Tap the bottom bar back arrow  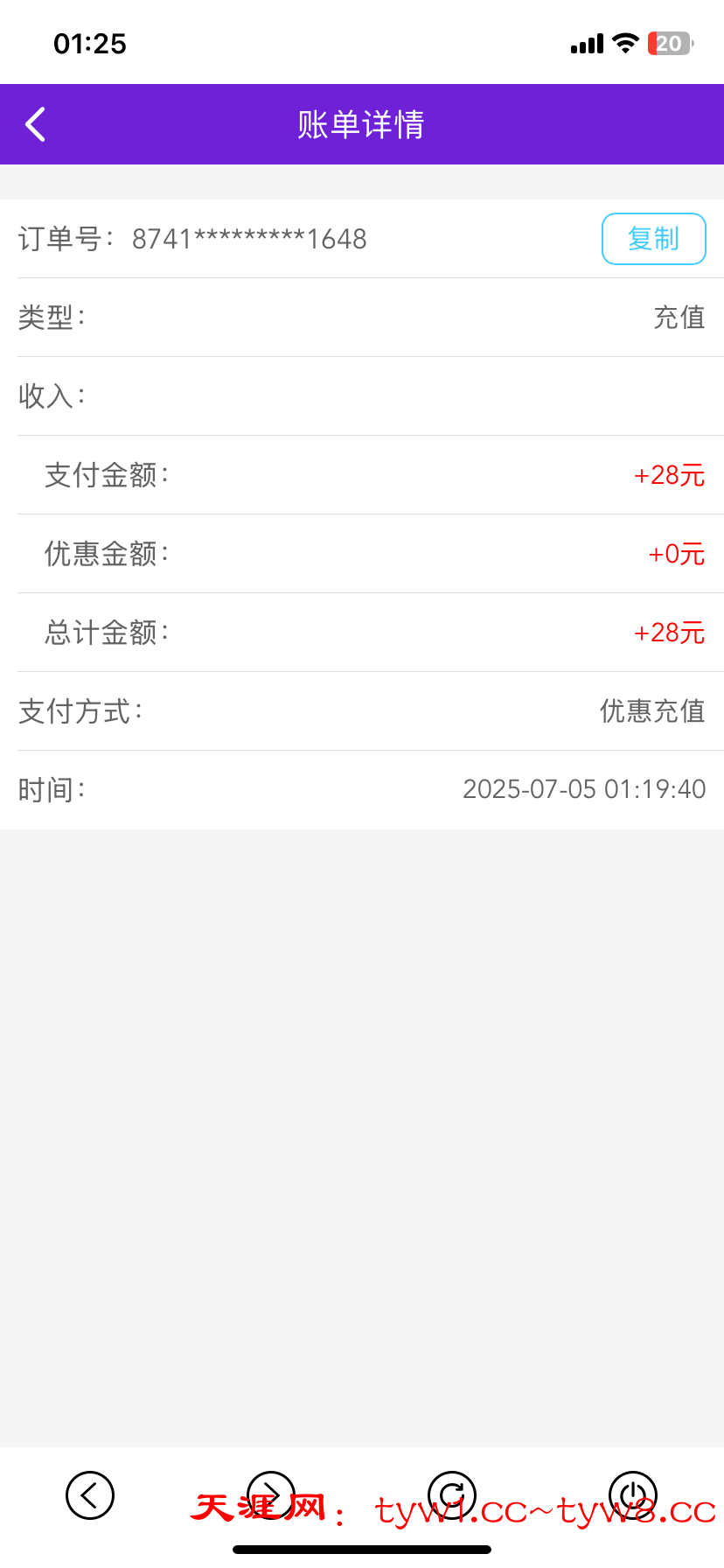tap(90, 1495)
